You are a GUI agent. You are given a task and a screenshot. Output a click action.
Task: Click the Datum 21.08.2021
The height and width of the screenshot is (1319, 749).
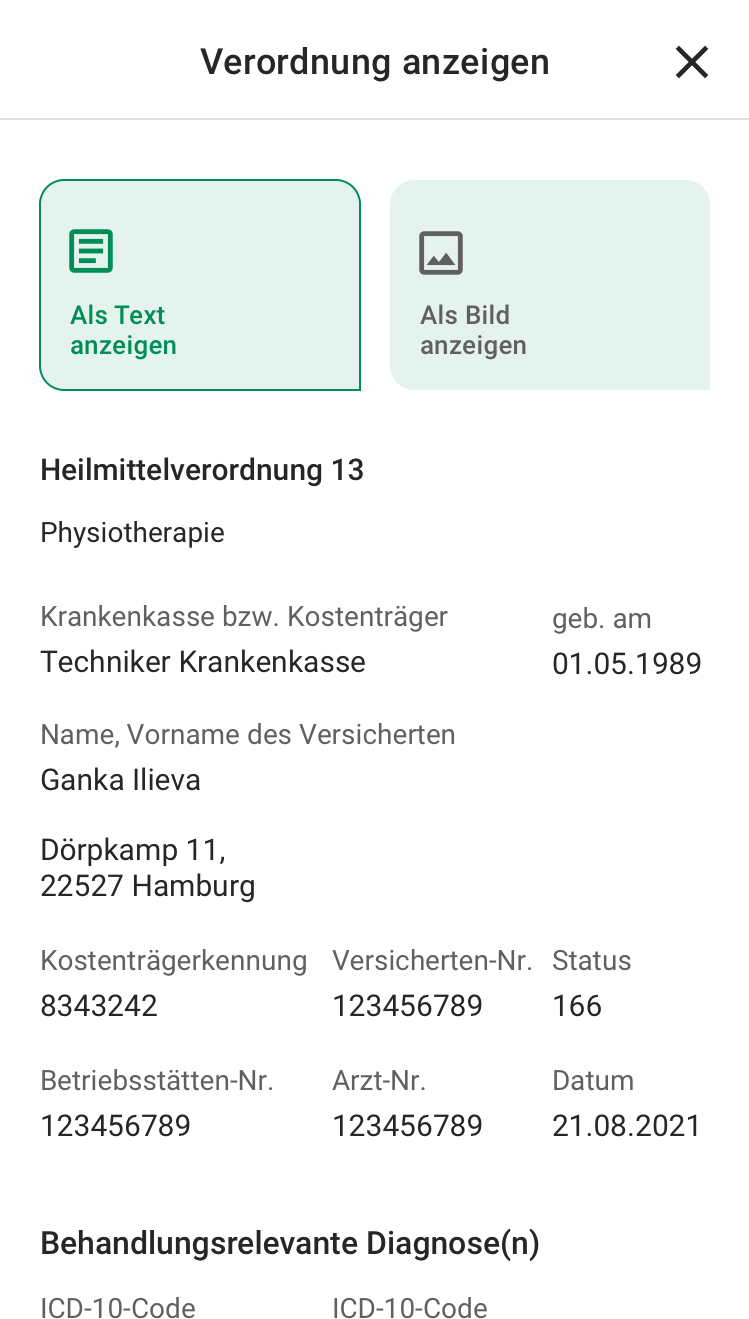626,1125
